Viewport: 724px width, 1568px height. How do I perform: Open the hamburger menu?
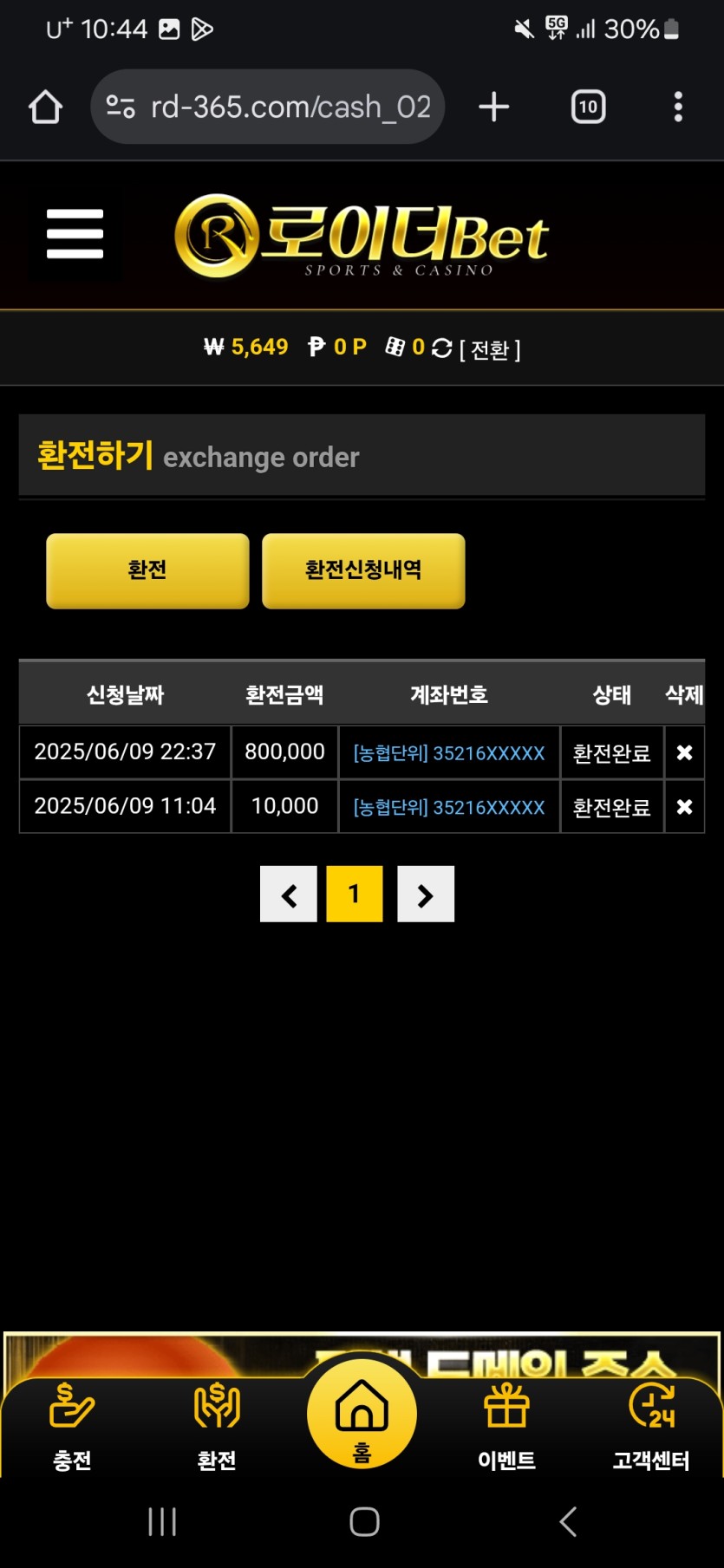click(75, 234)
